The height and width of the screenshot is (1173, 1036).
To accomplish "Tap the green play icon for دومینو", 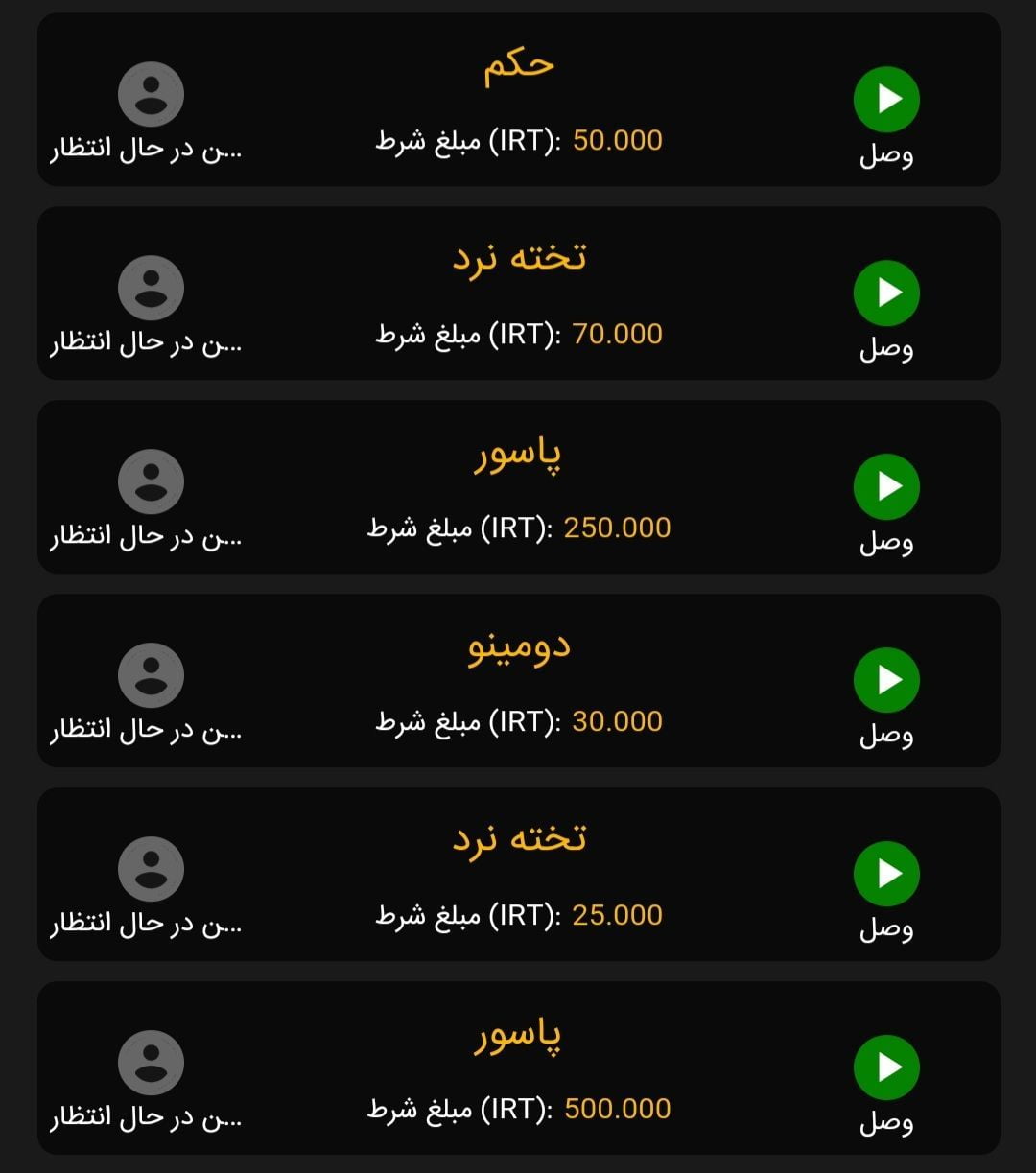I will point(886,679).
